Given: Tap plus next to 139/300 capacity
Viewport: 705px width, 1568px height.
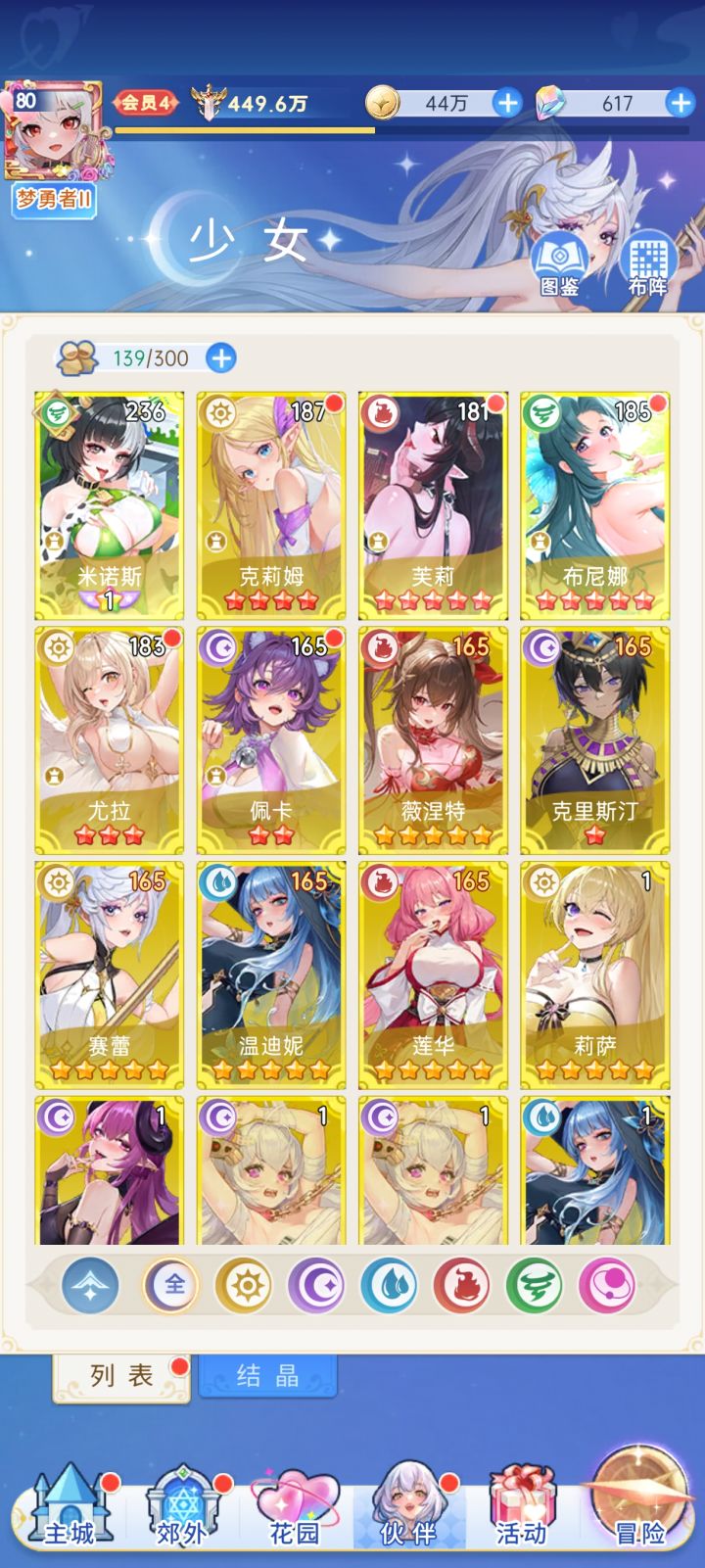Looking at the screenshot, I should (221, 357).
